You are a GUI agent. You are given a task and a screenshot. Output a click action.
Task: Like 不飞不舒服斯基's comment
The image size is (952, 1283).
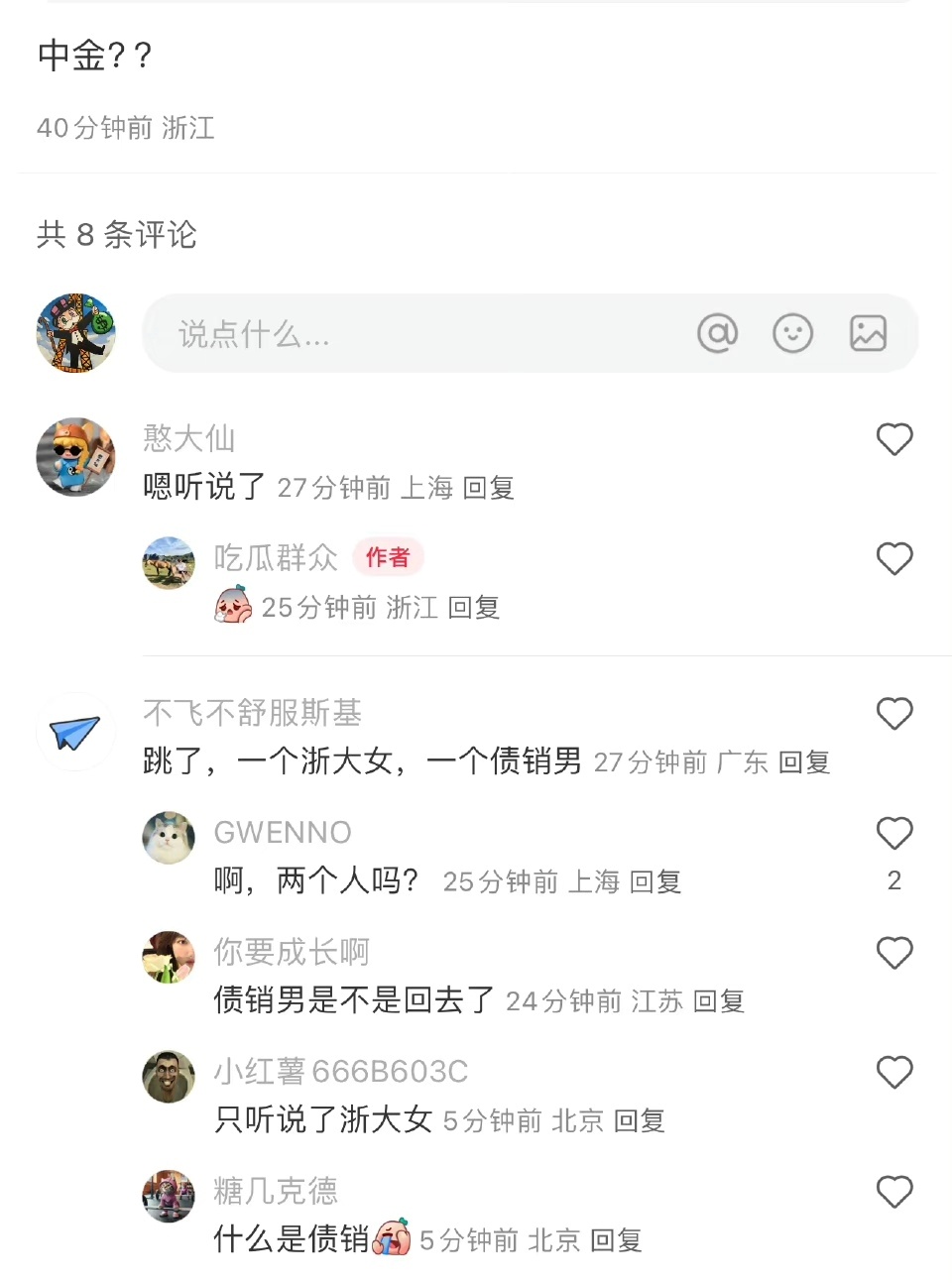(893, 714)
